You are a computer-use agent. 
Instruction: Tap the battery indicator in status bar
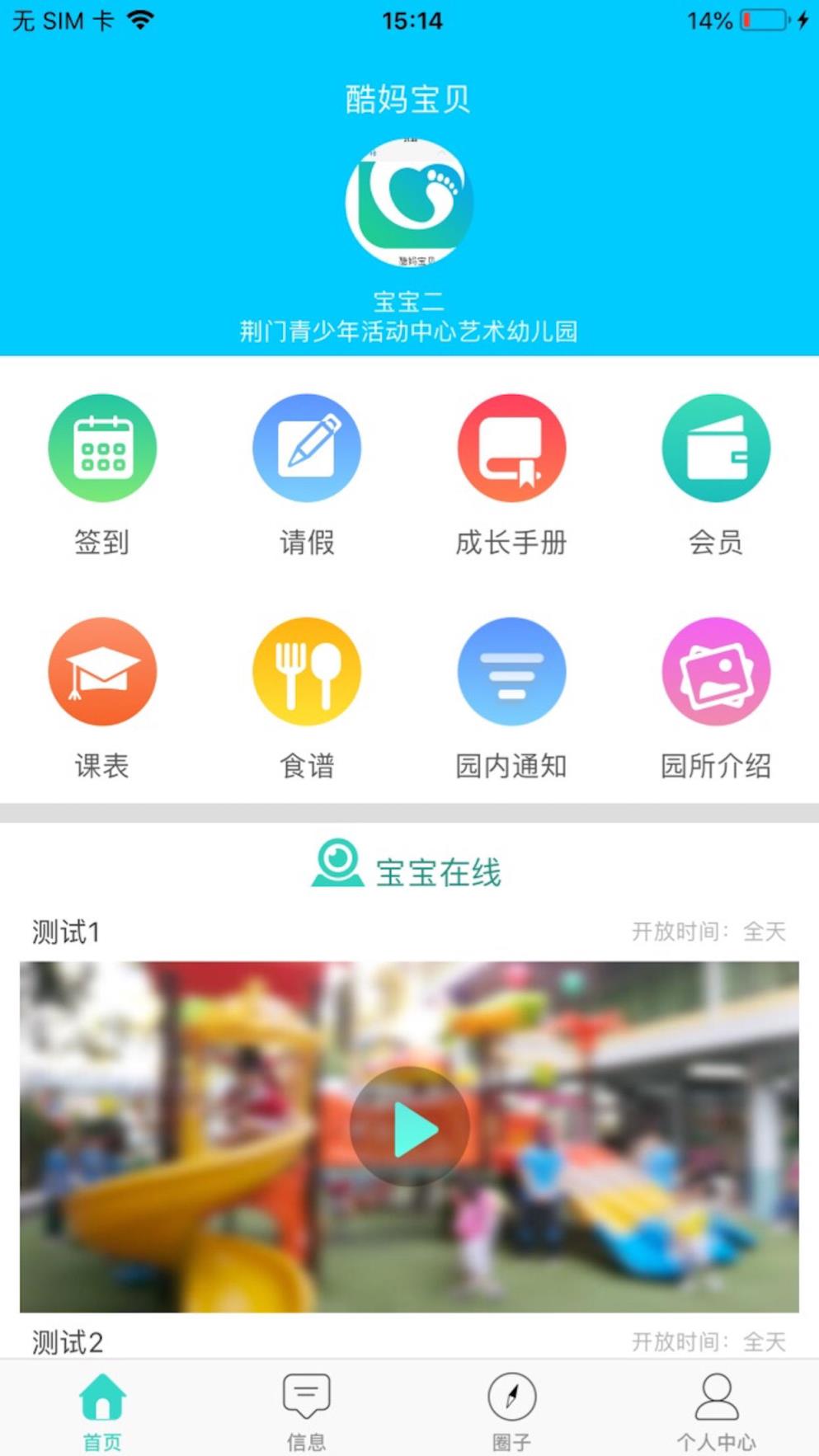[x=763, y=20]
